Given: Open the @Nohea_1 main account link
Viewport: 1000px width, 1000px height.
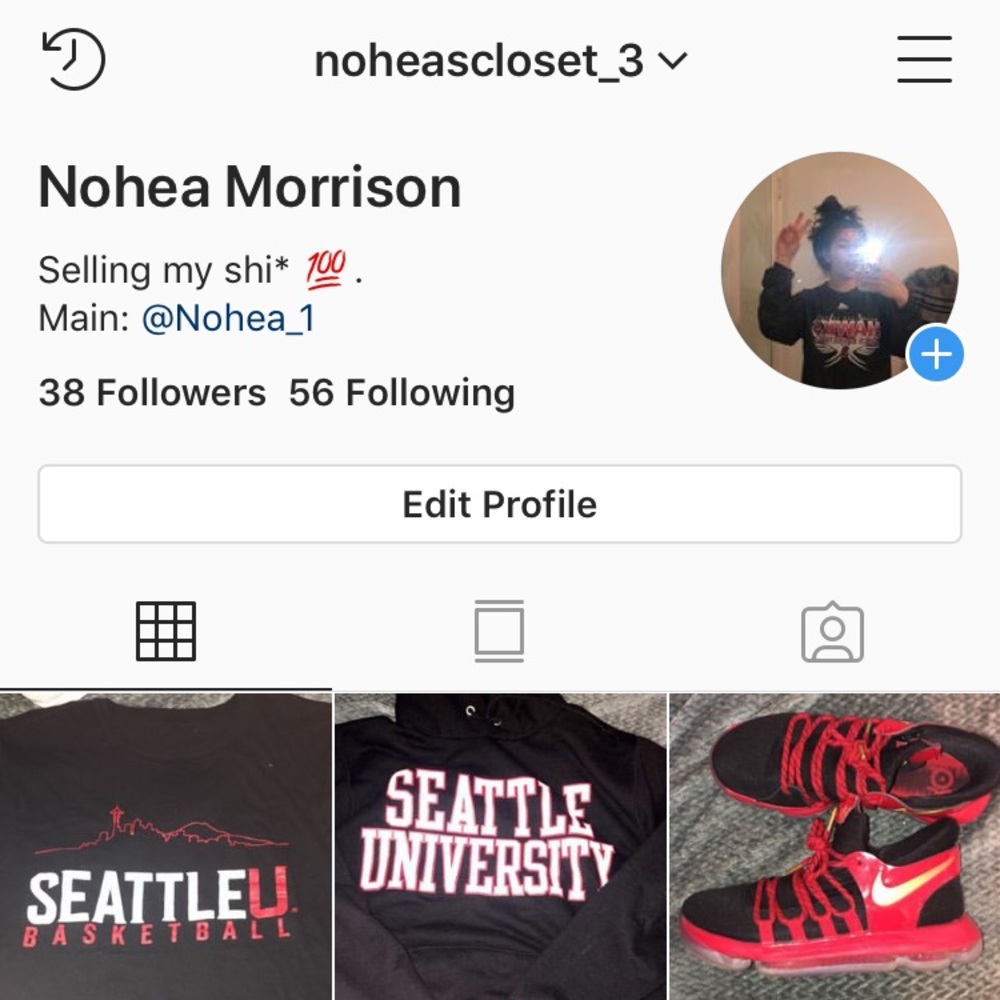Looking at the screenshot, I should coord(228,319).
